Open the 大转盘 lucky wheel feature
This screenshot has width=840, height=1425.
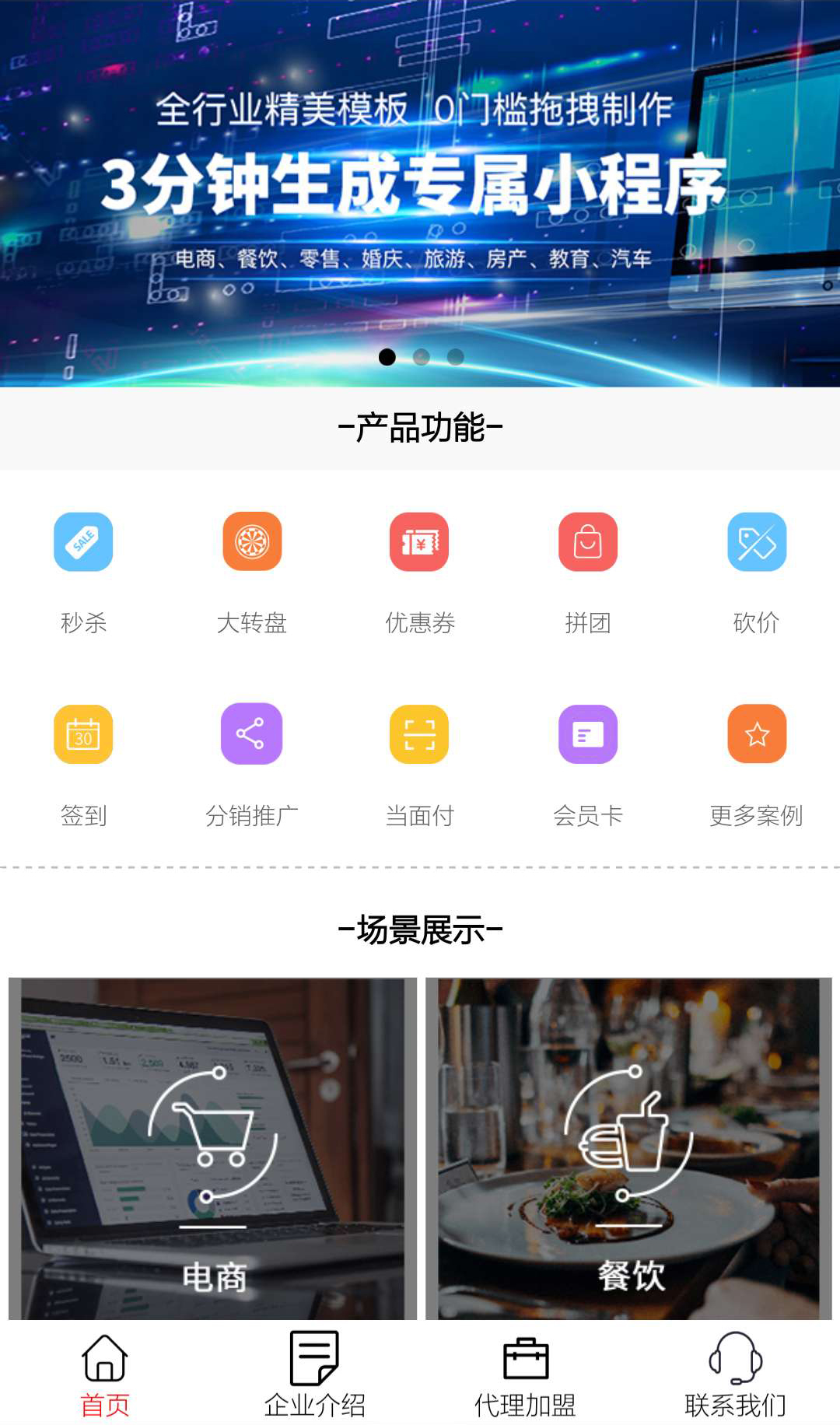[x=250, y=542]
